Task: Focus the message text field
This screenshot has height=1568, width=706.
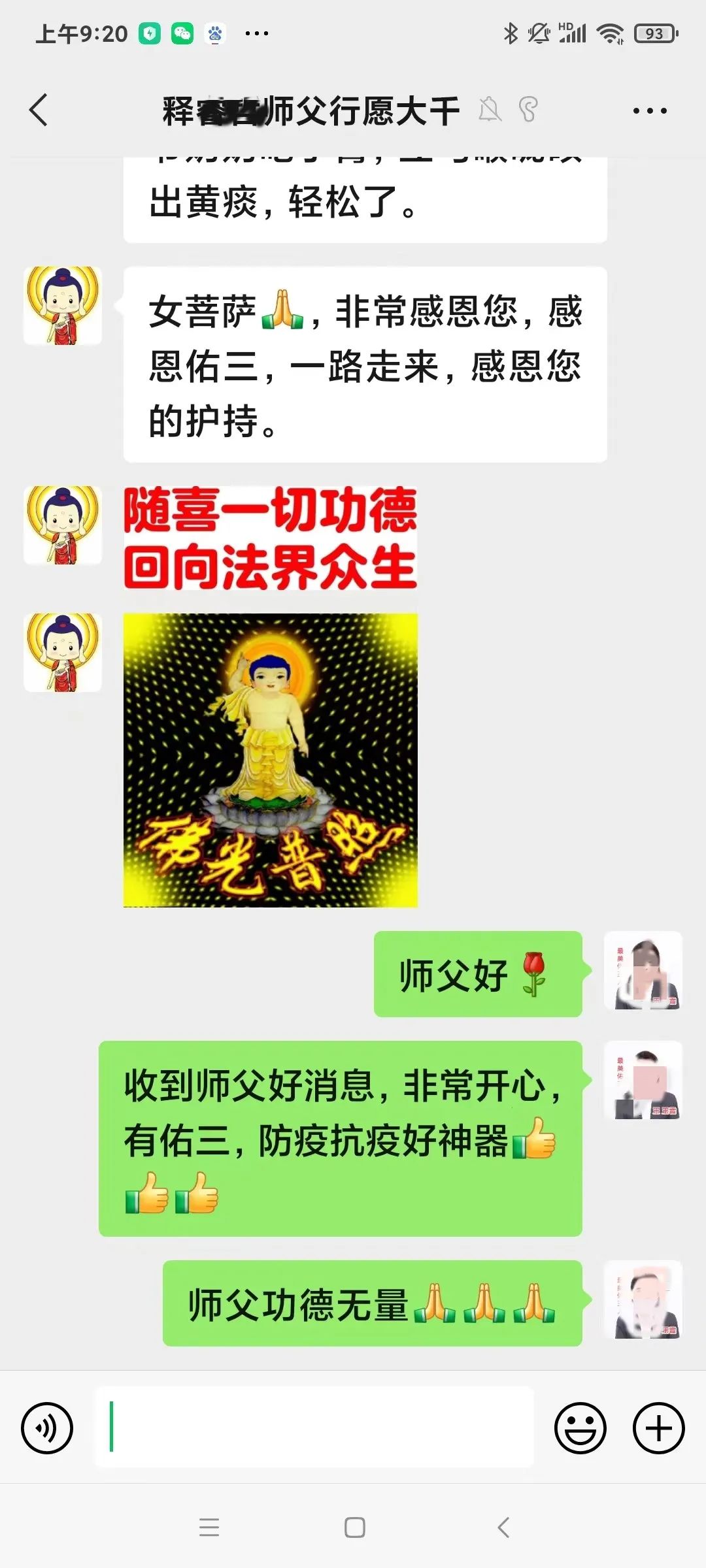Action: pyautogui.click(x=314, y=1427)
